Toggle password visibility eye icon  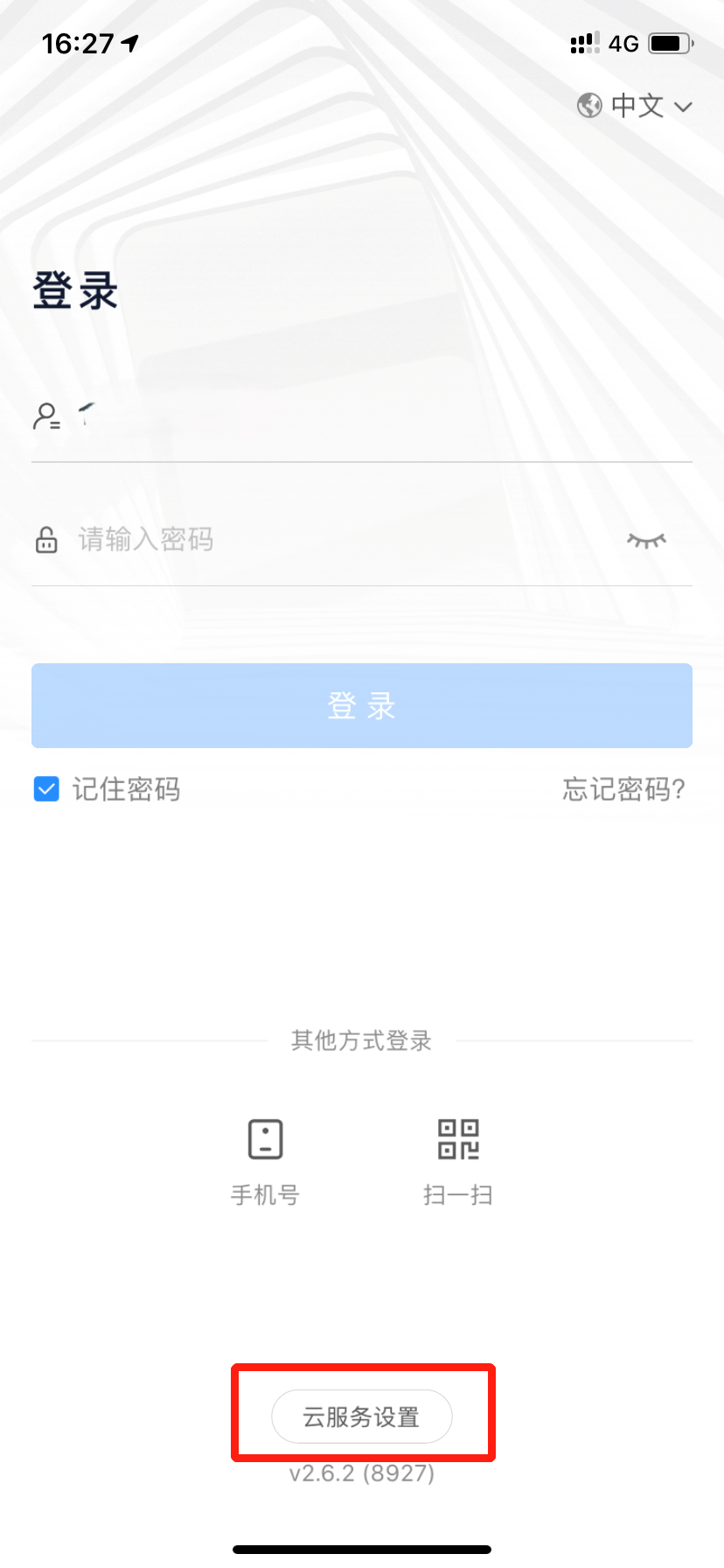click(646, 541)
